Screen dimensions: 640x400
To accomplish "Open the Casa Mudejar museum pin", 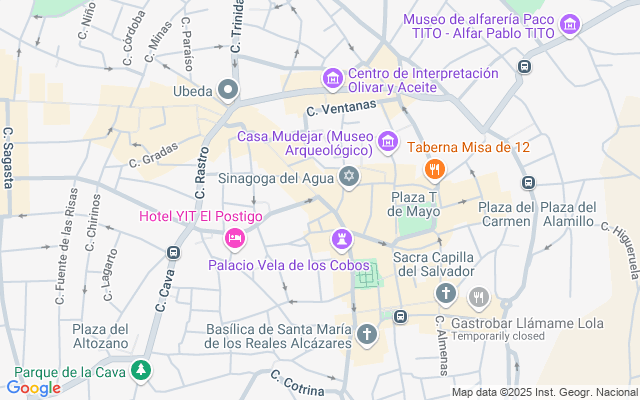I will 389,141.
